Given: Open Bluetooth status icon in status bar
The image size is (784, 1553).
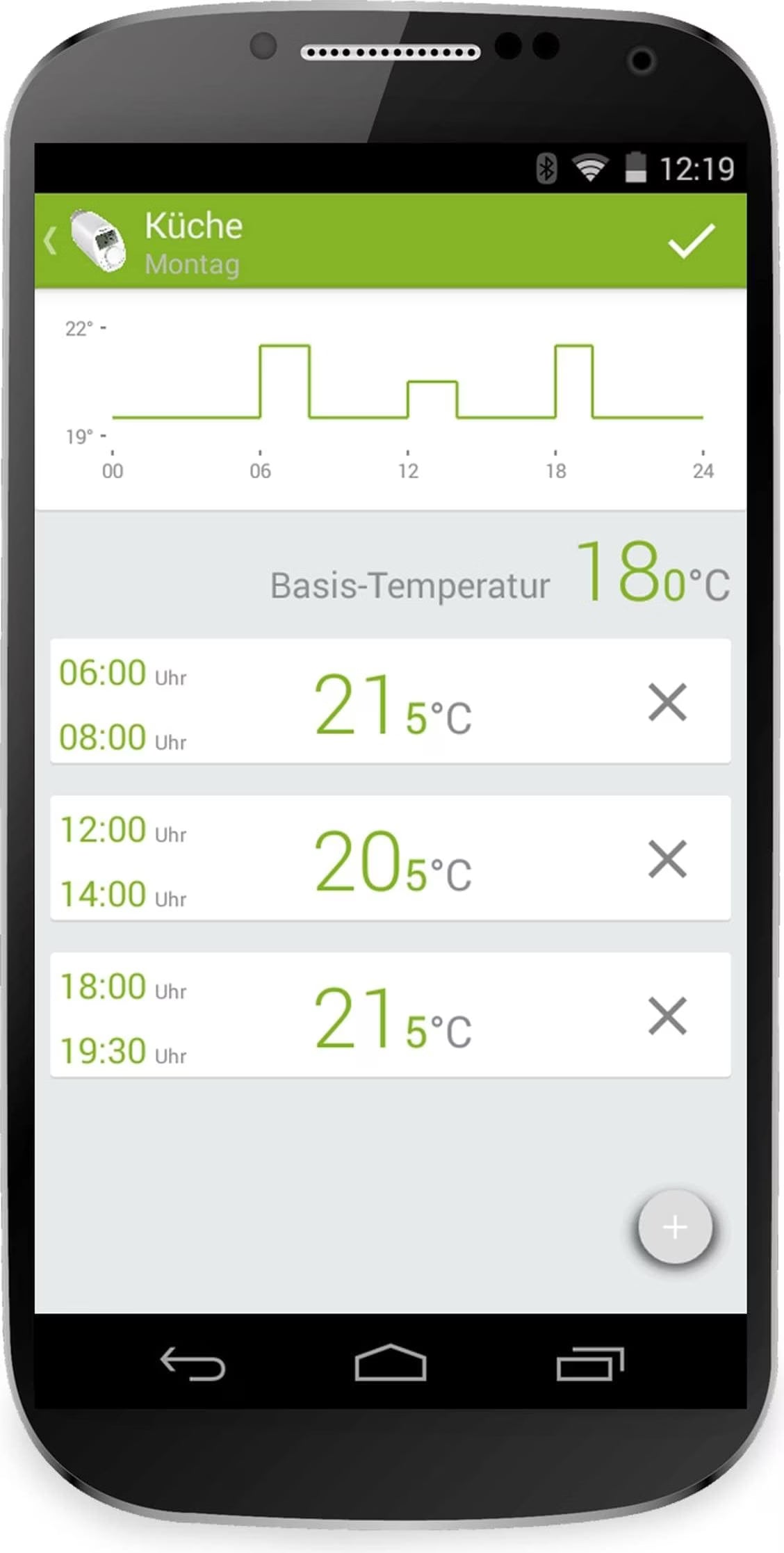Looking at the screenshot, I should point(547,167).
